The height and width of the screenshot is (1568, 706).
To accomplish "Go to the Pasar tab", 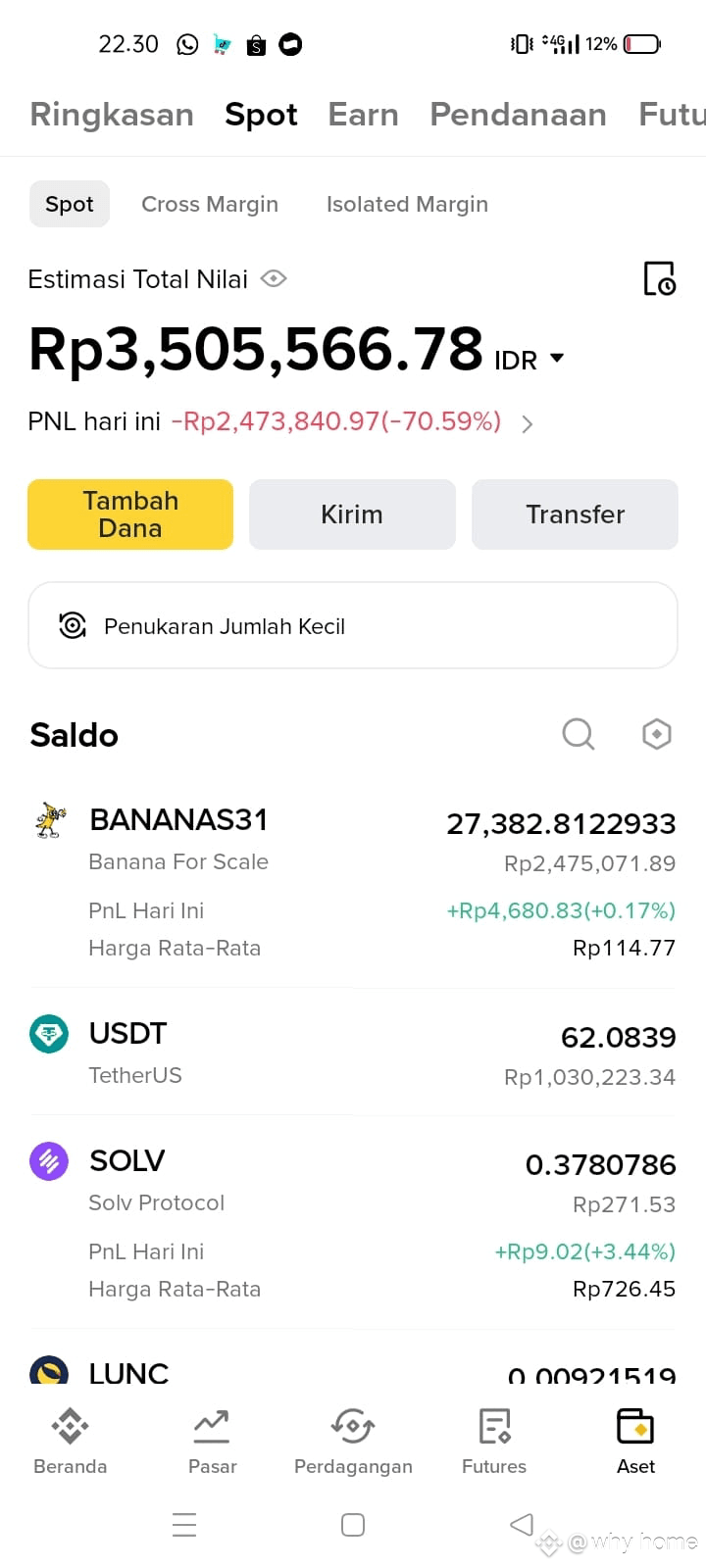I will click(212, 1442).
